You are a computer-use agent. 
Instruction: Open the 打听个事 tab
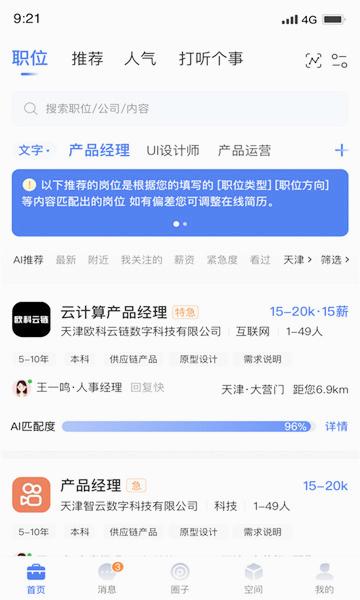[211, 59]
